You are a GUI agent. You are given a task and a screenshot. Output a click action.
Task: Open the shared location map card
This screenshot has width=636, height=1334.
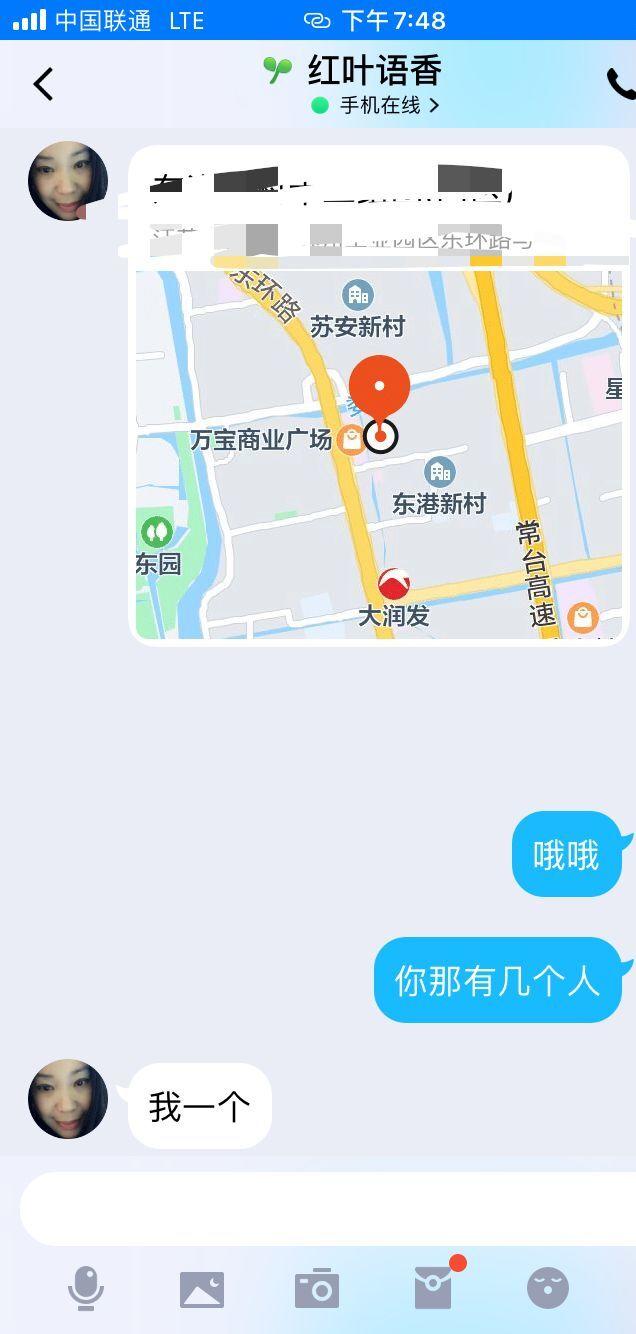(x=379, y=453)
